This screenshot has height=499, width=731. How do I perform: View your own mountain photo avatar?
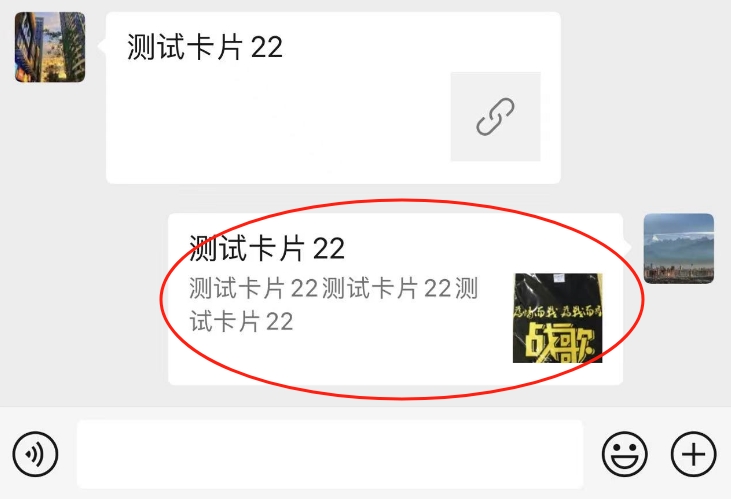pos(678,248)
